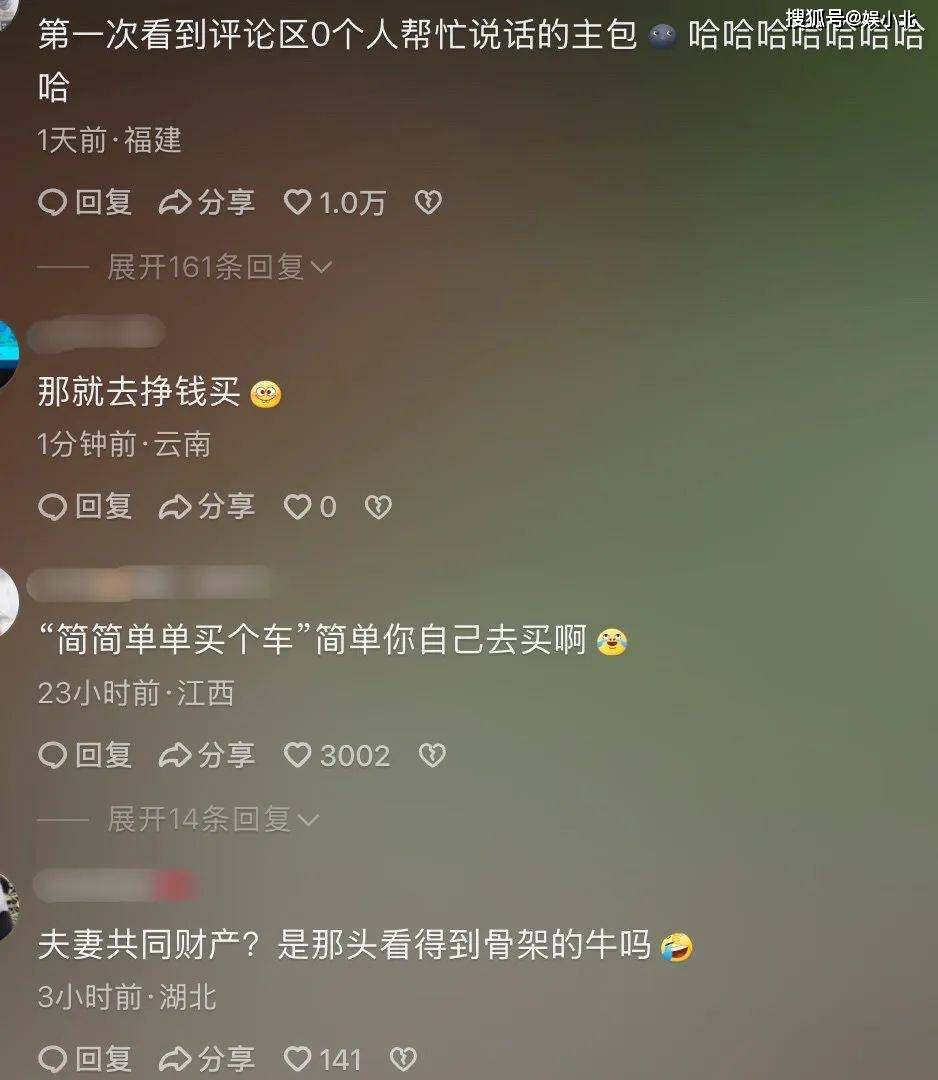Image resolution: width=938 pixels, height=1080 pixels.
Task: Dislike the comment from 云南
Action: tap(378, 507)
